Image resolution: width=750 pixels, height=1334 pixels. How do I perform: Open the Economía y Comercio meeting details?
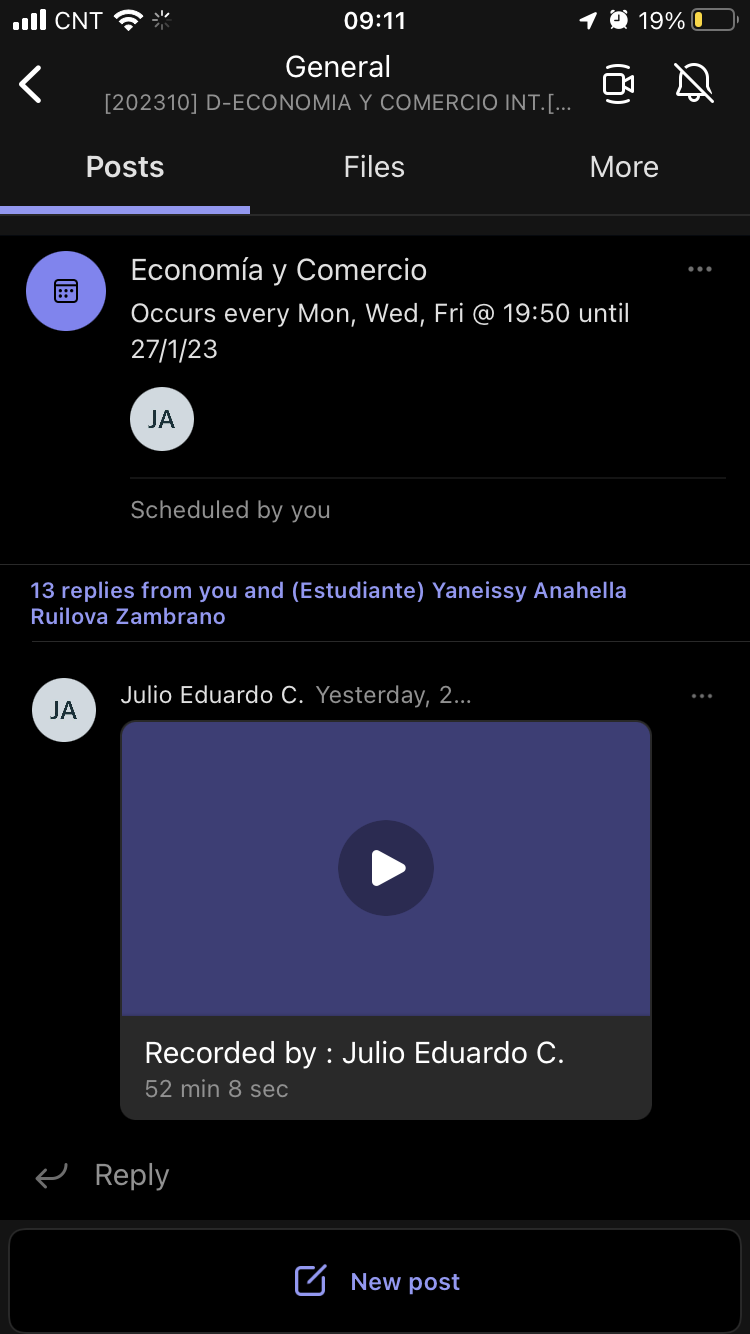(279, 270)
